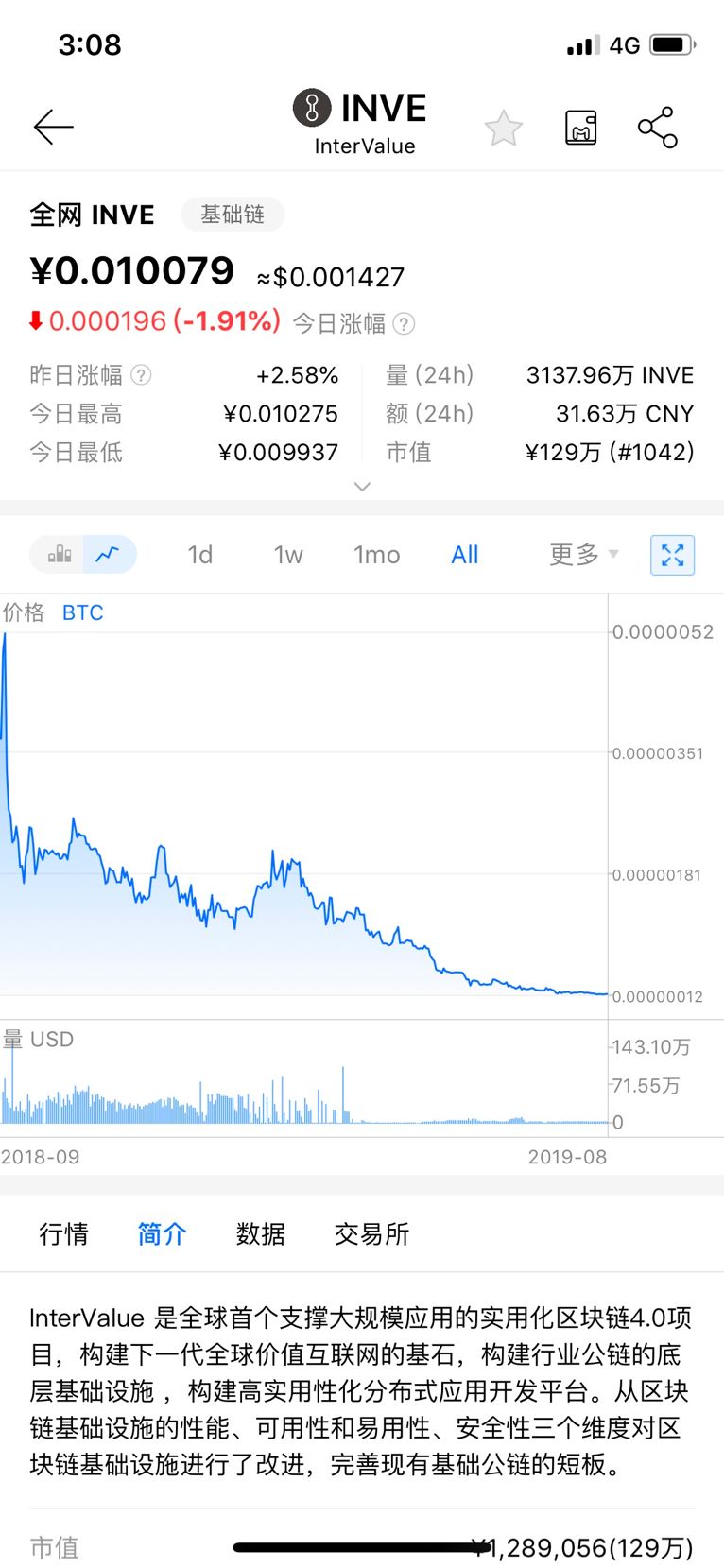Select the All time range
The height and width of the screenshot is (1568, 724).
click(465, 555)
